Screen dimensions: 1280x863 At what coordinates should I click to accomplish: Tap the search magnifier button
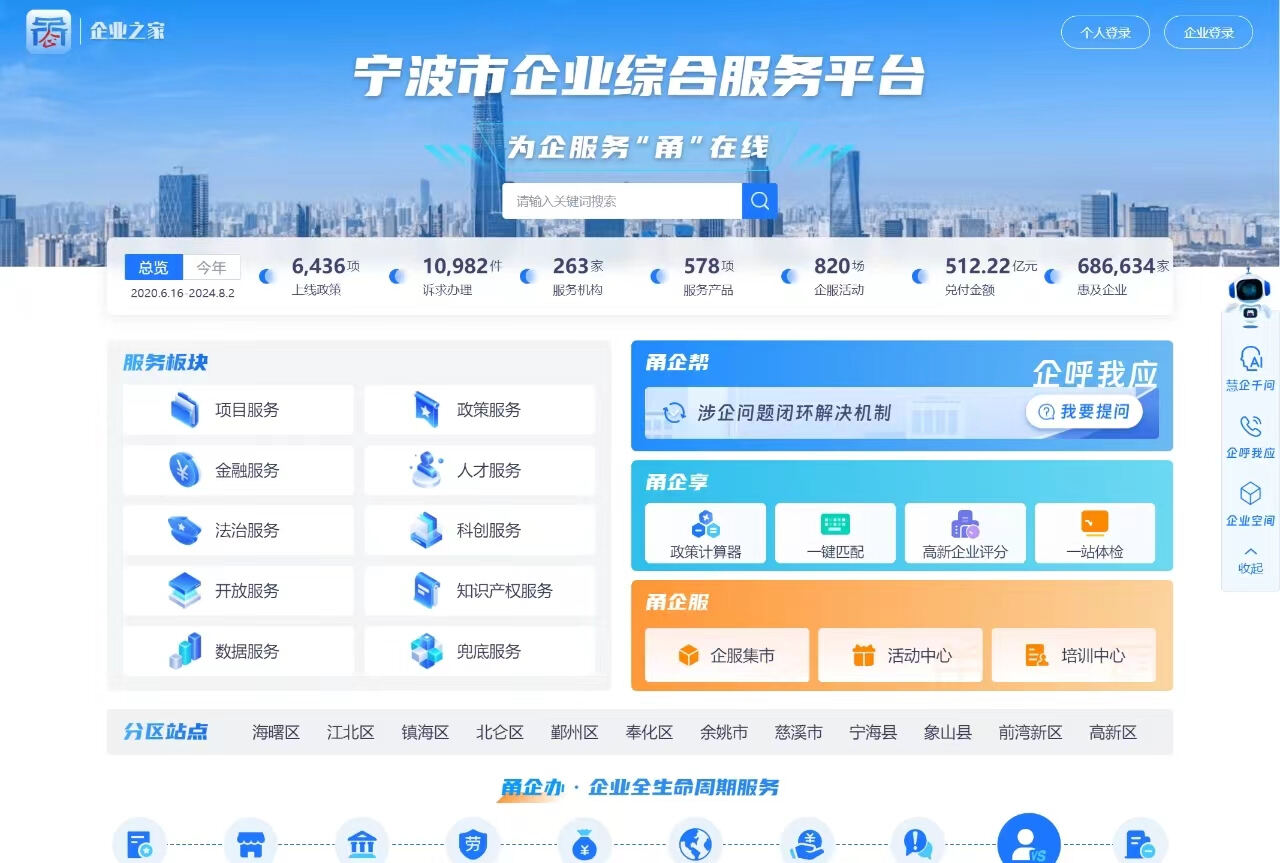pyautogui.click(x=759, y=201)
